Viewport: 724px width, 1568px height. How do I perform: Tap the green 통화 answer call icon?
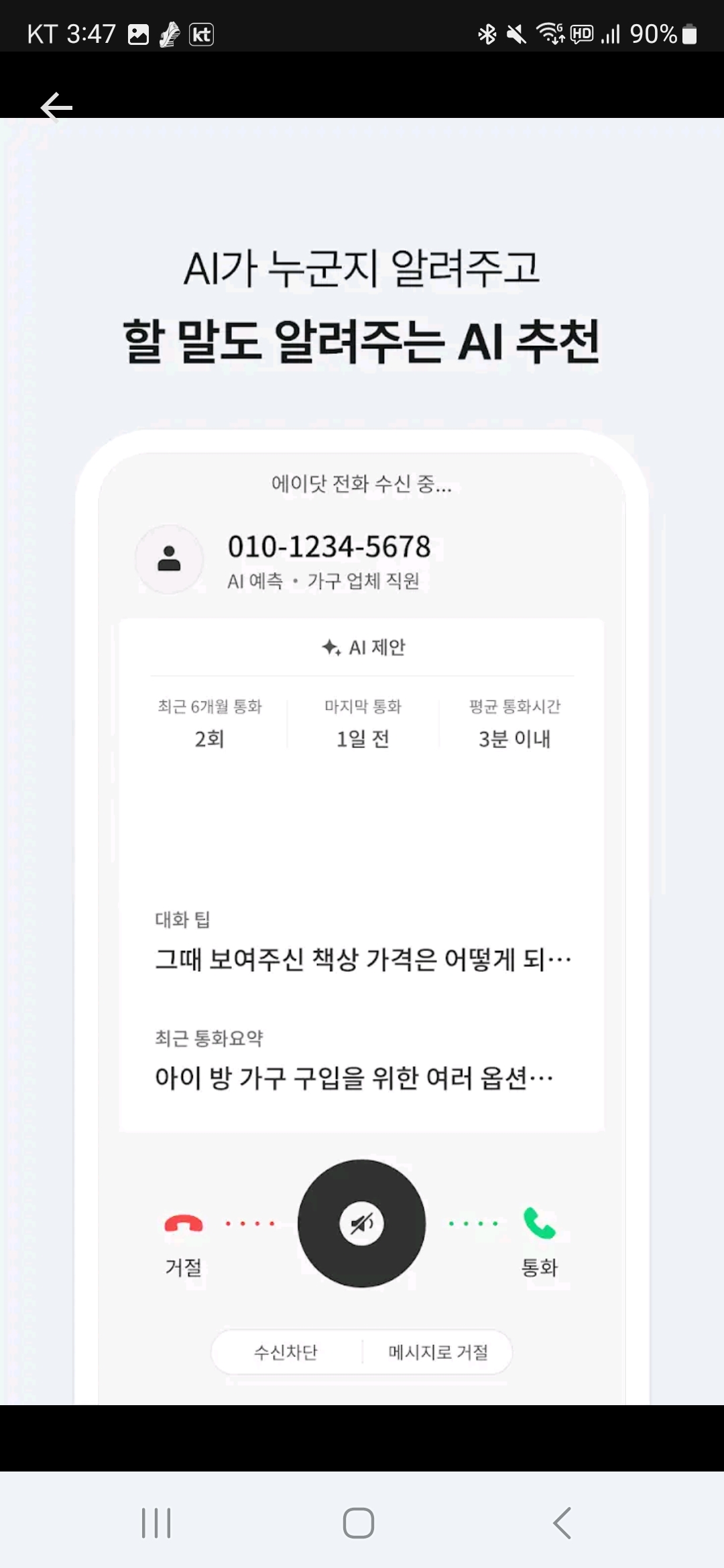(x=540, y=1224)
